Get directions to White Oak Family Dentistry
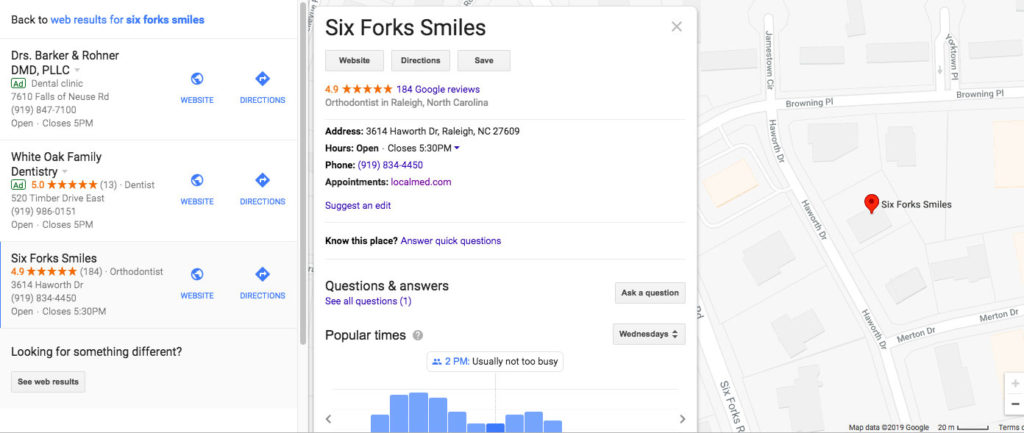1024x433 pixels. point(262,187)
